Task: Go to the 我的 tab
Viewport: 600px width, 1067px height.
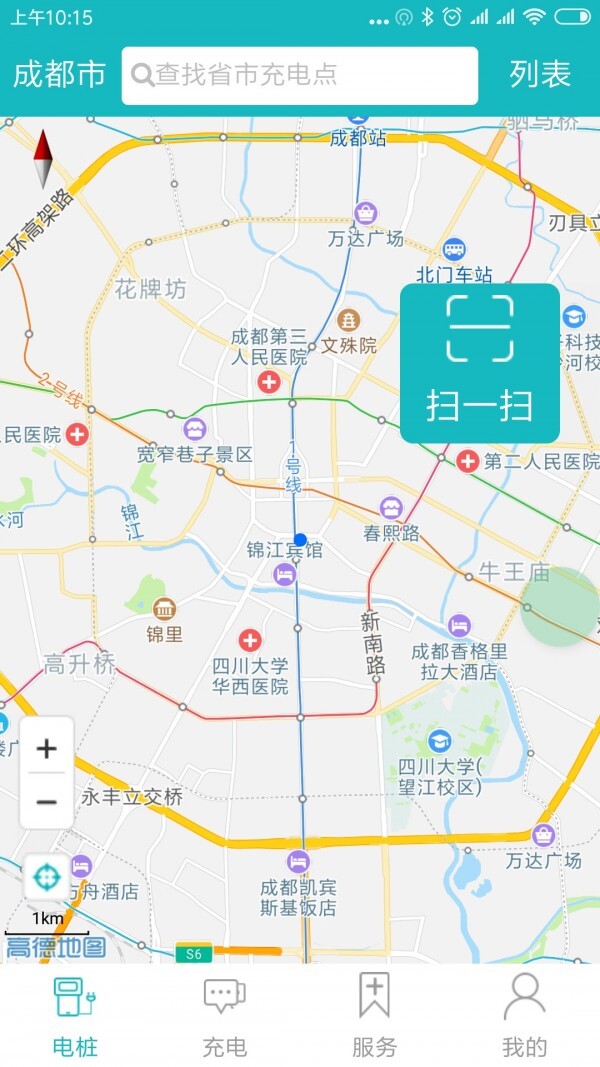Action: pos(524,1015)
